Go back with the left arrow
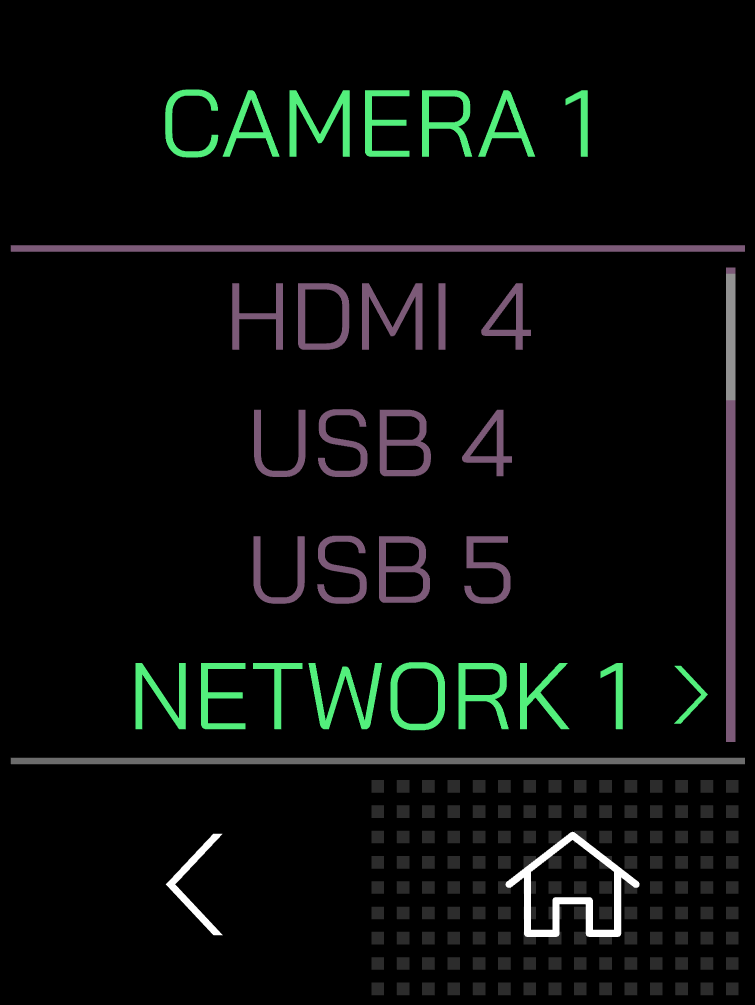 (194, 885)
